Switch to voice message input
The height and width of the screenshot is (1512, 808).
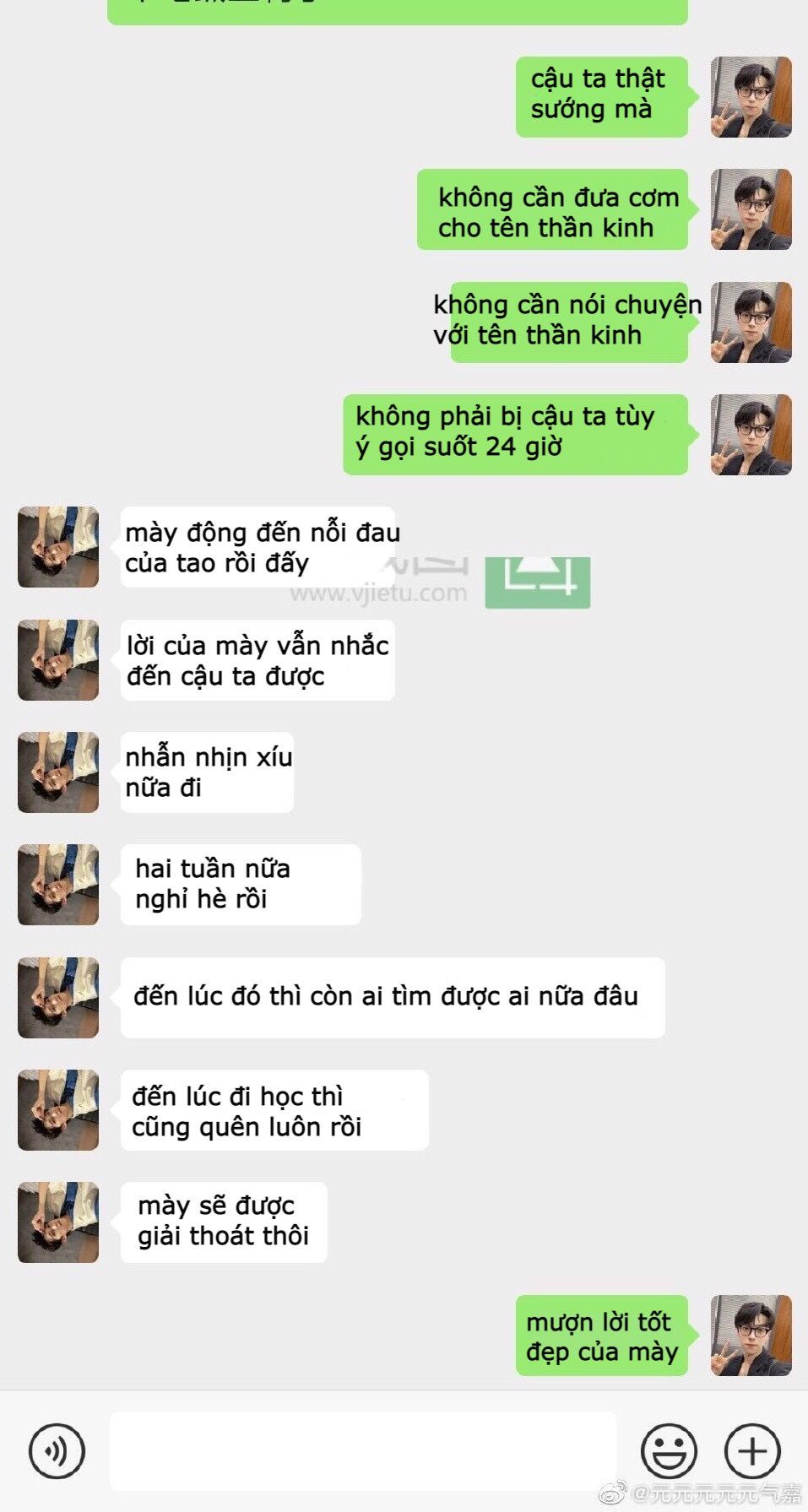57,1451
